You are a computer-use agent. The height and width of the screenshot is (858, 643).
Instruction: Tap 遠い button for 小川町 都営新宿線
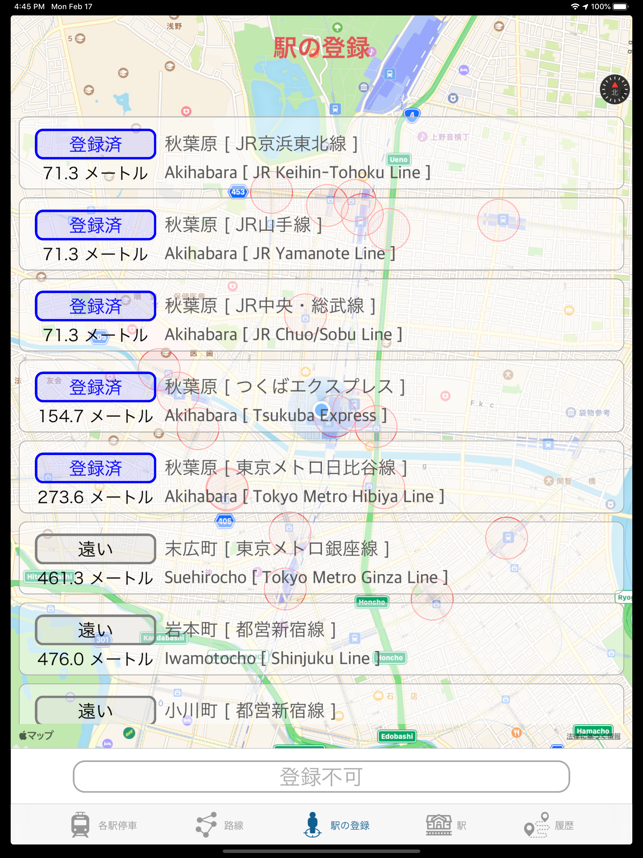pos(96,710)
